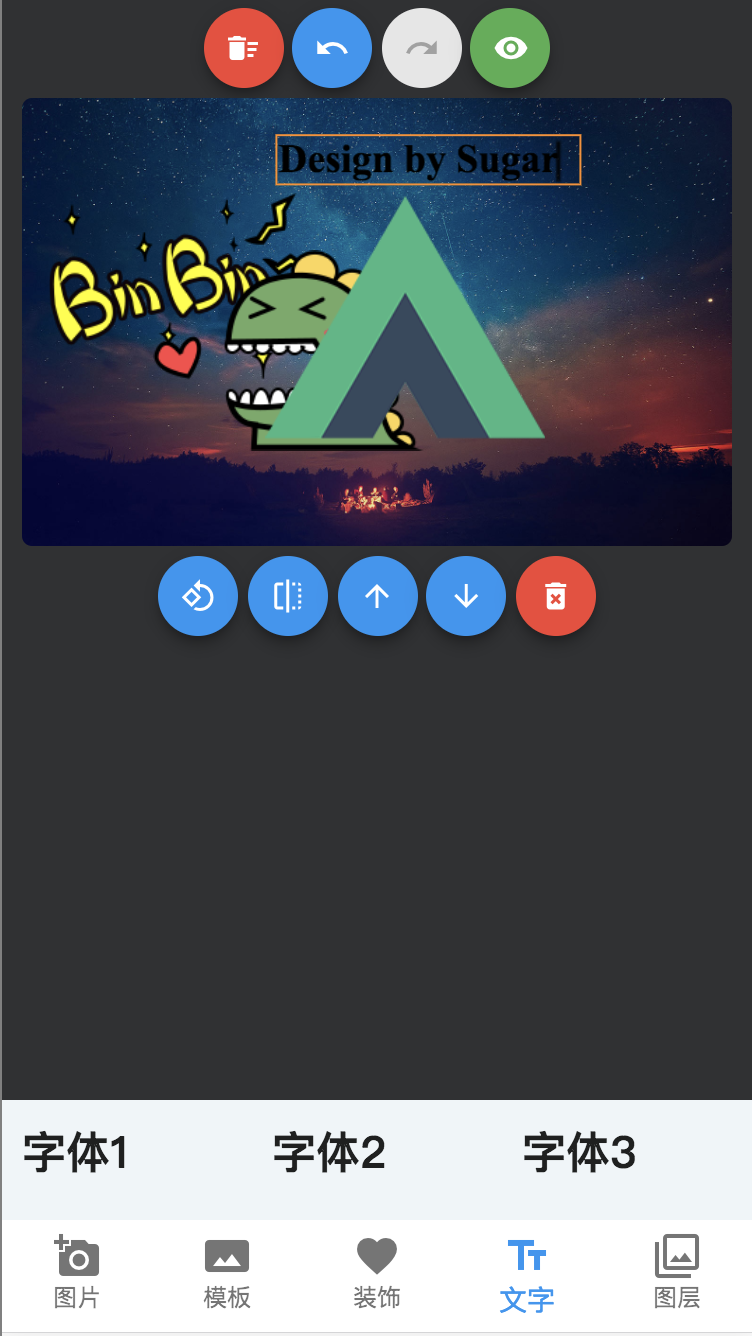
Task: Undo the last edit
Action: [x=332, y=48]
